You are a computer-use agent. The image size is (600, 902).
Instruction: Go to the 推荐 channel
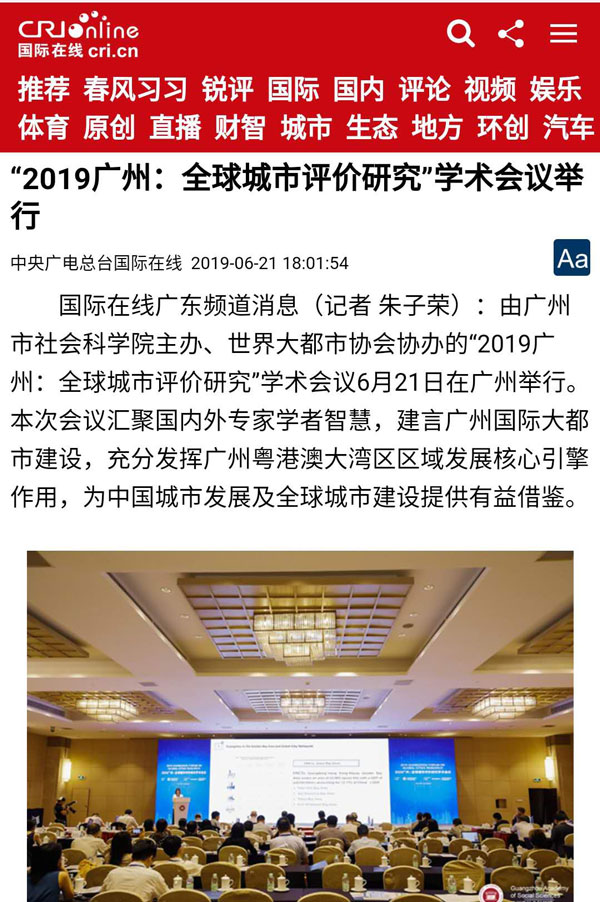click(44, 89)
